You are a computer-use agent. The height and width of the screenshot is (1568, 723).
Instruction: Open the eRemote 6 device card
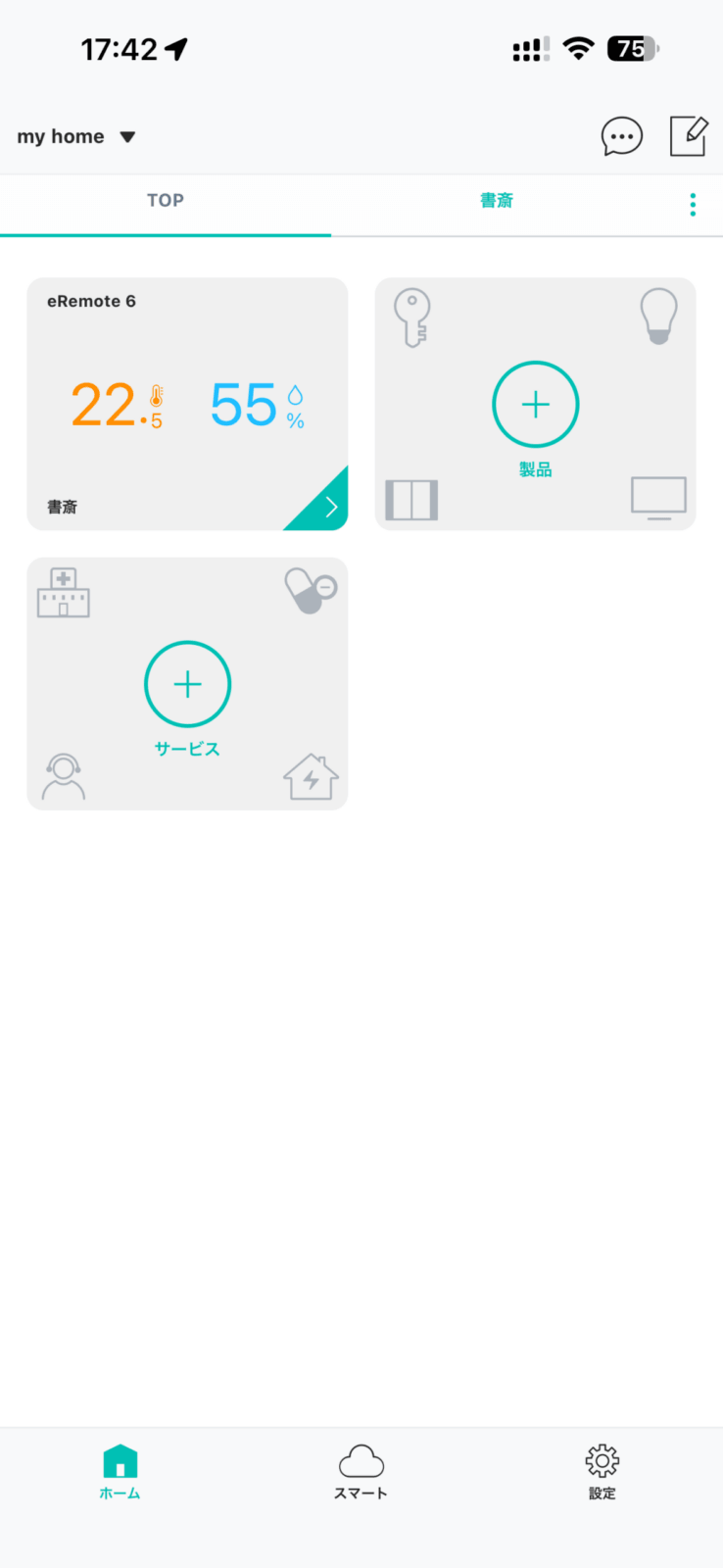click(187, 404)
